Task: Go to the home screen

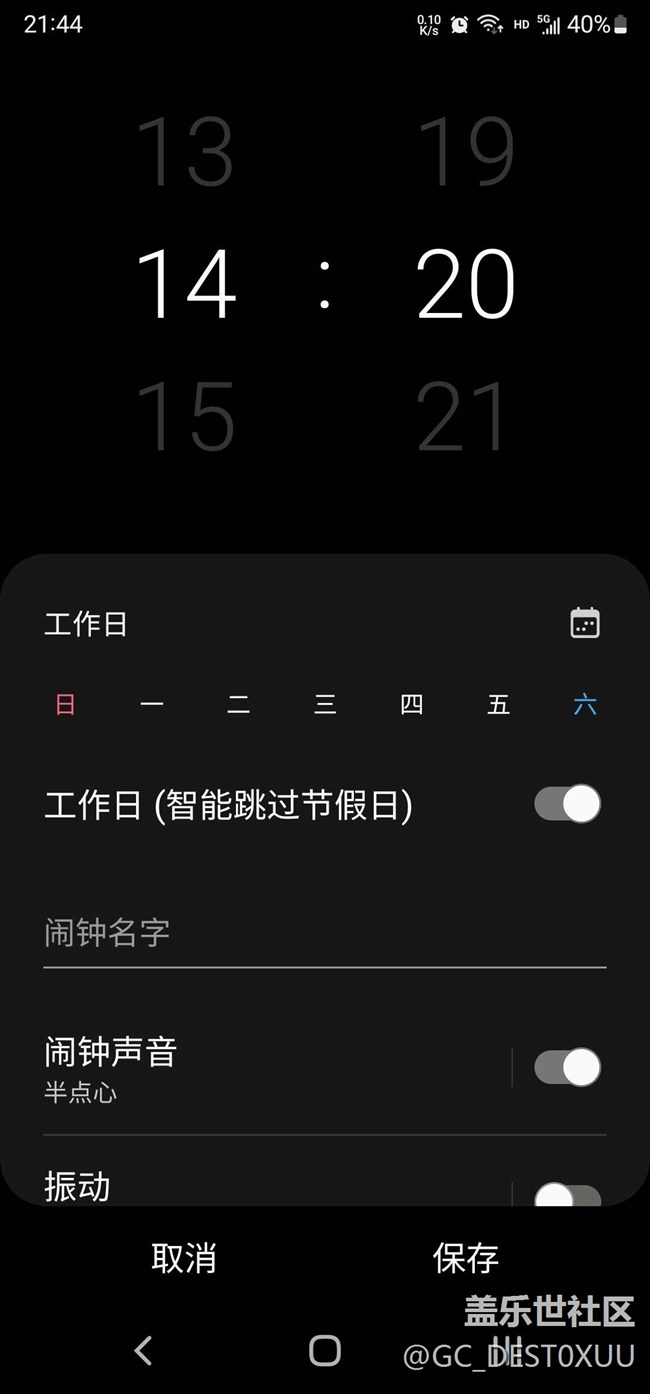Action: pyautogui.click(x=325, y=1351)
